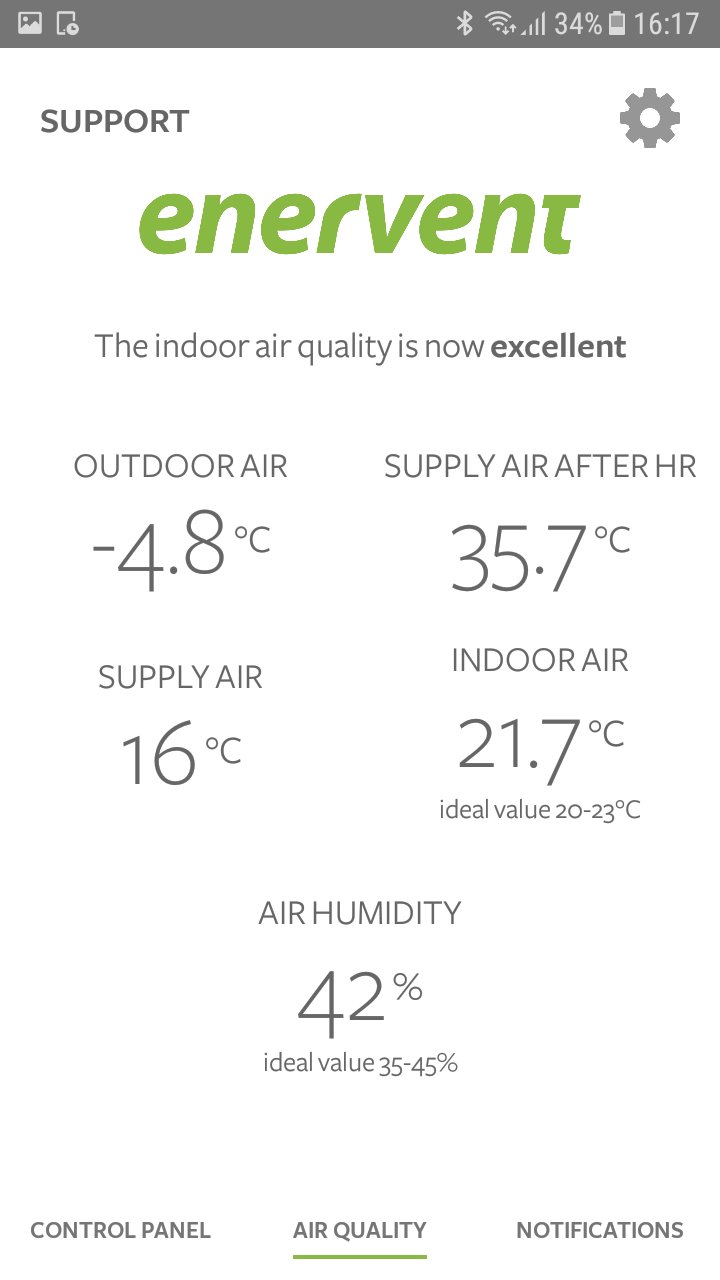
Task: Select the Air Quality tab
Action: (360, 1230)
